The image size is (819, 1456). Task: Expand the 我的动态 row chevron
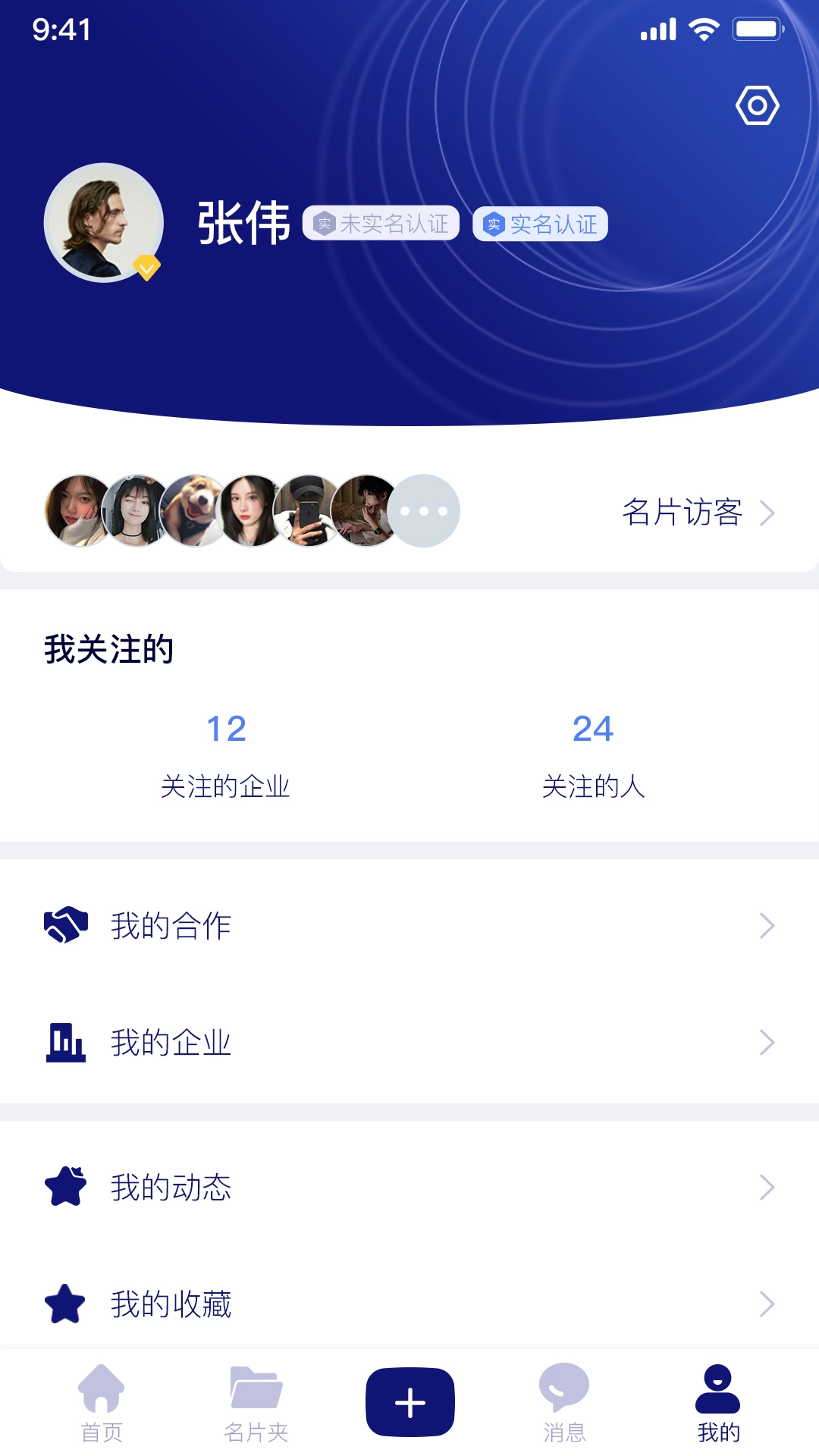pos(766,1188)
